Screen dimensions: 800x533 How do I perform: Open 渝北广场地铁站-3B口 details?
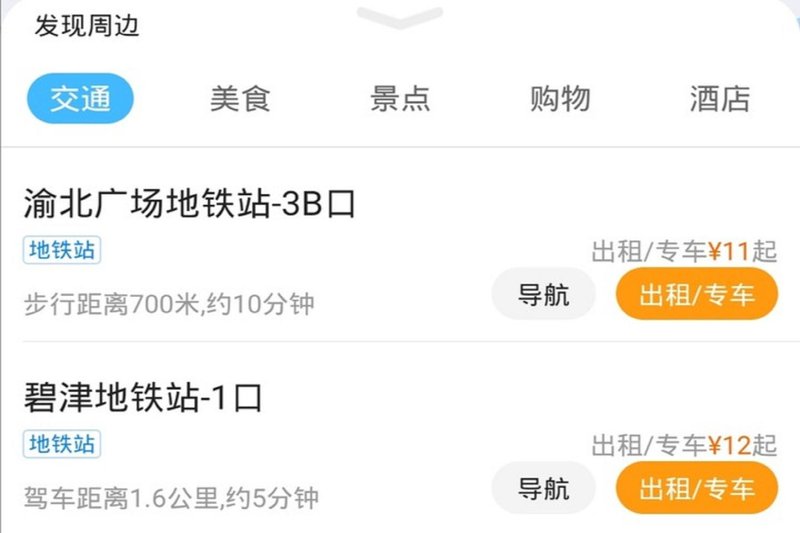coord(190,205)
